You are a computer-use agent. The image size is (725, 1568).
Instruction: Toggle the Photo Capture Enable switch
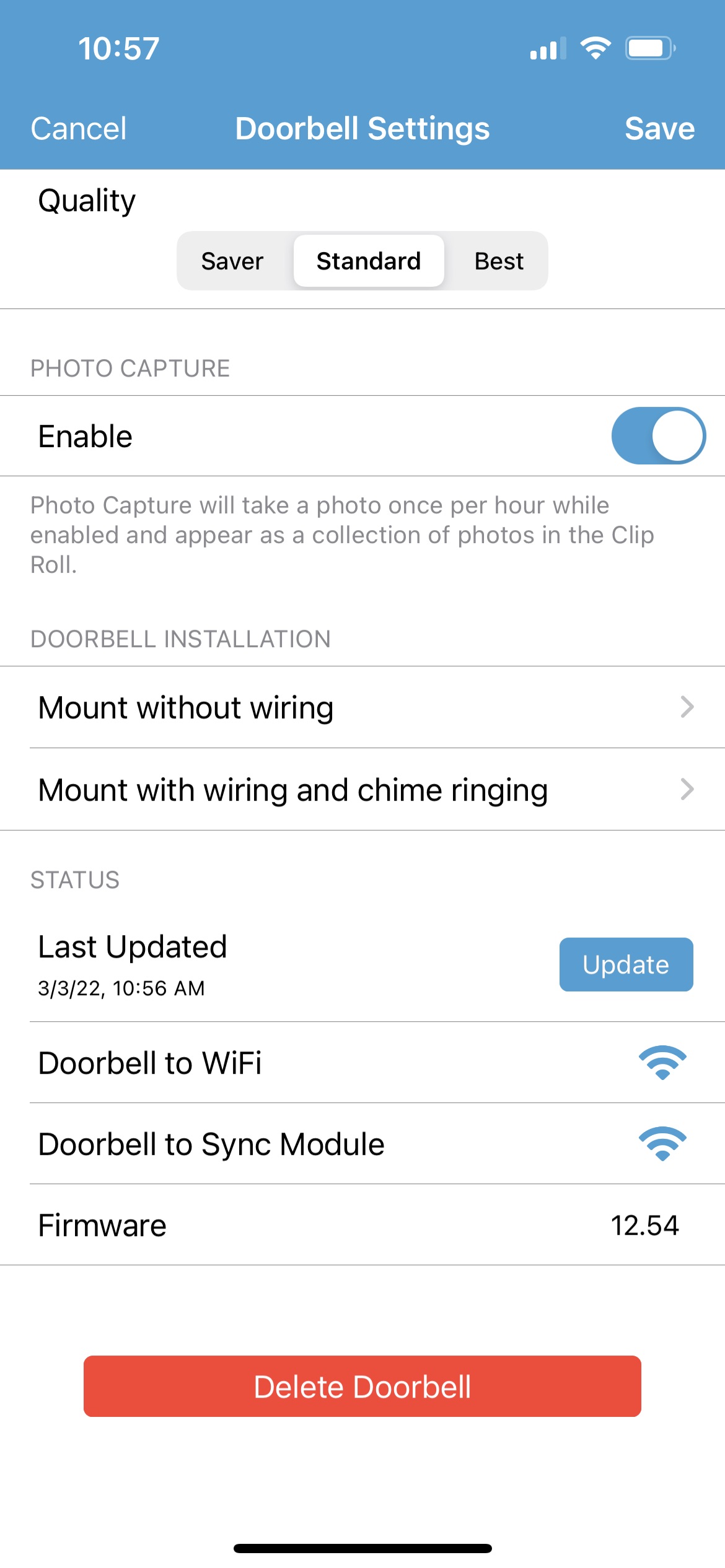(658, 436)
